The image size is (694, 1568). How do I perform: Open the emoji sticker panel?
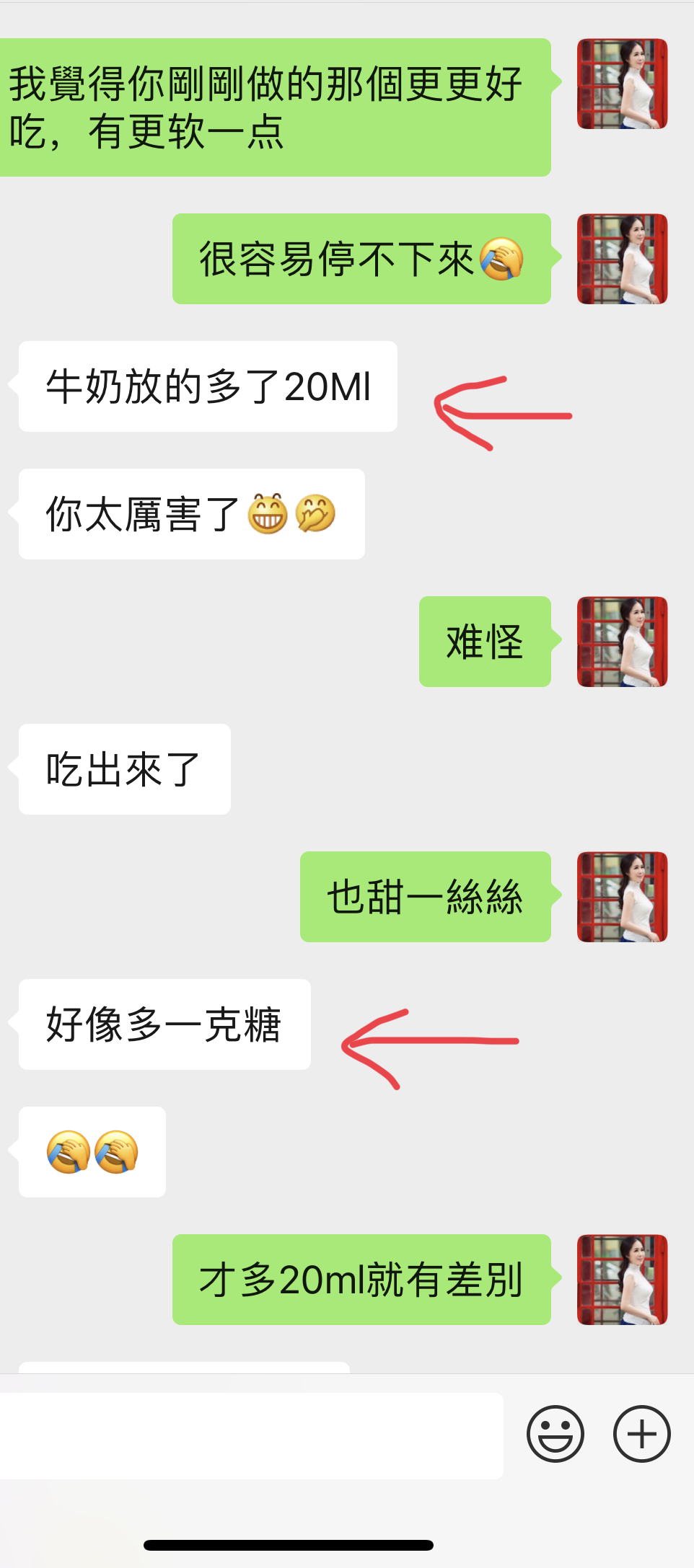[555, 1434]
